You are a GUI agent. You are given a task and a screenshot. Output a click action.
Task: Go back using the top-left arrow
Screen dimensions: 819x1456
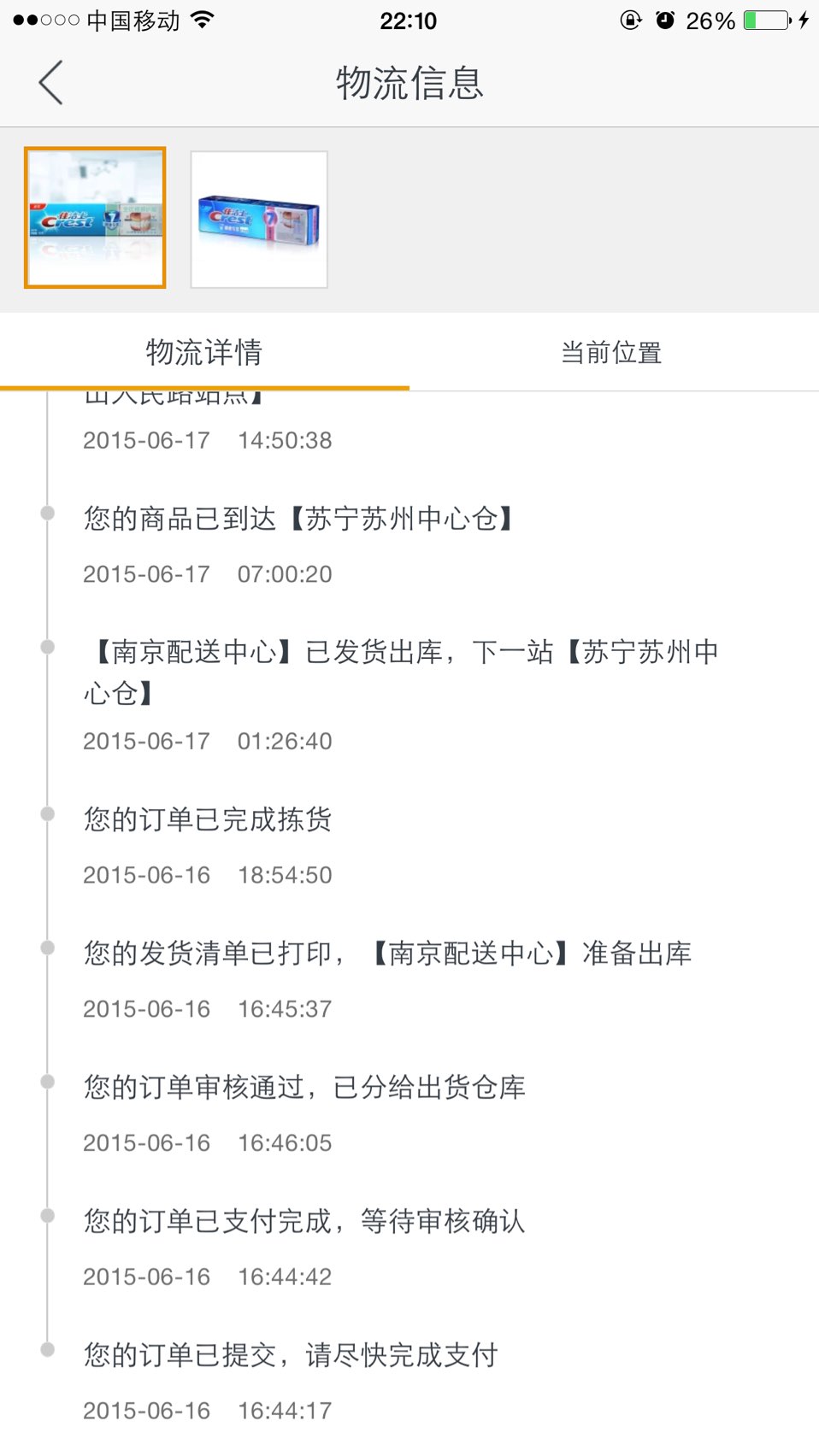50,83
